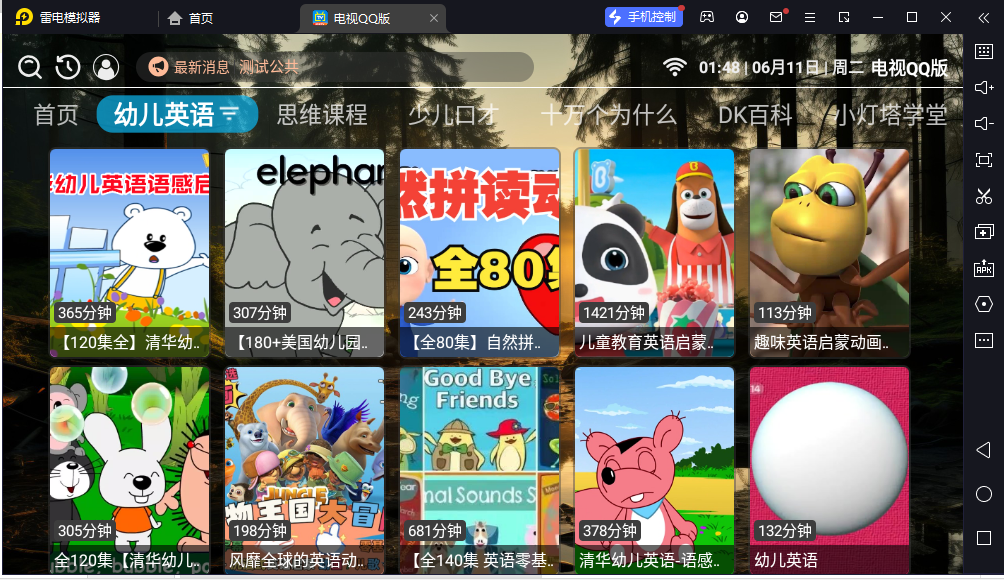The width and height of the screenshot is (1004, 580).
Task: Play the 【全80集】自然拼 video
Action: 479,253
